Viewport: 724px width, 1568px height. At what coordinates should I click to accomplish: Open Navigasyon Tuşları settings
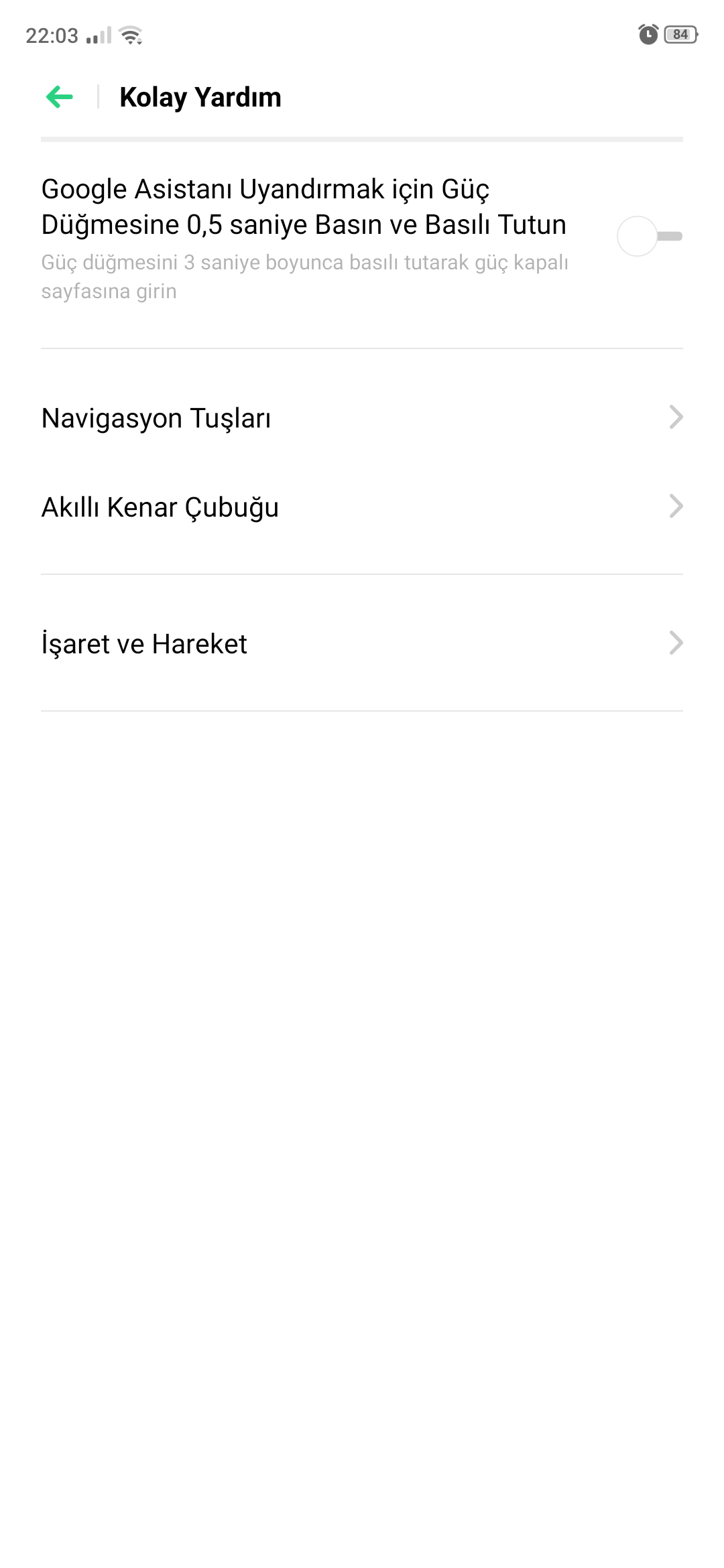tap(362, 417)
